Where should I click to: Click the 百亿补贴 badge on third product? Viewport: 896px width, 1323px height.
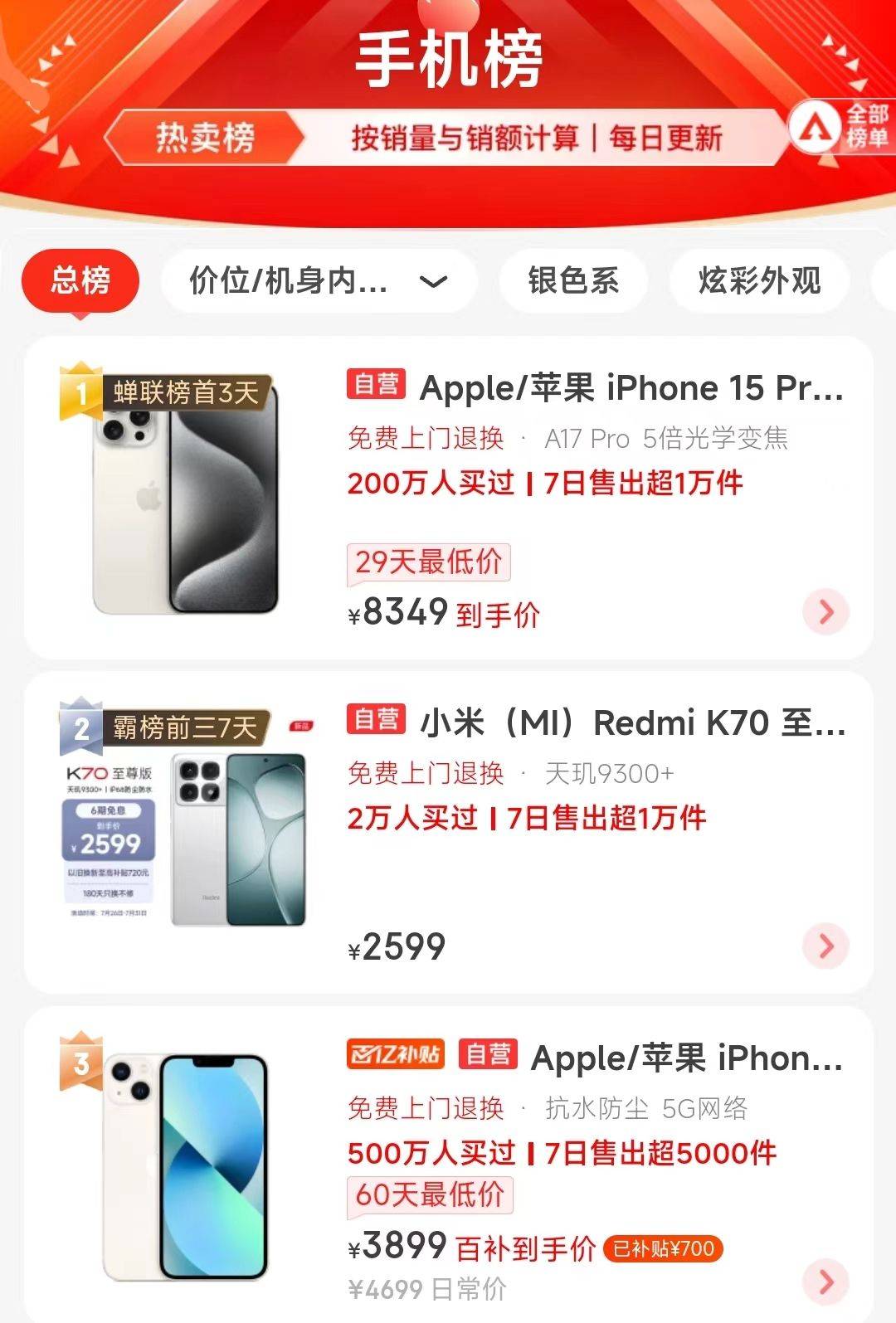(397, 1058)
